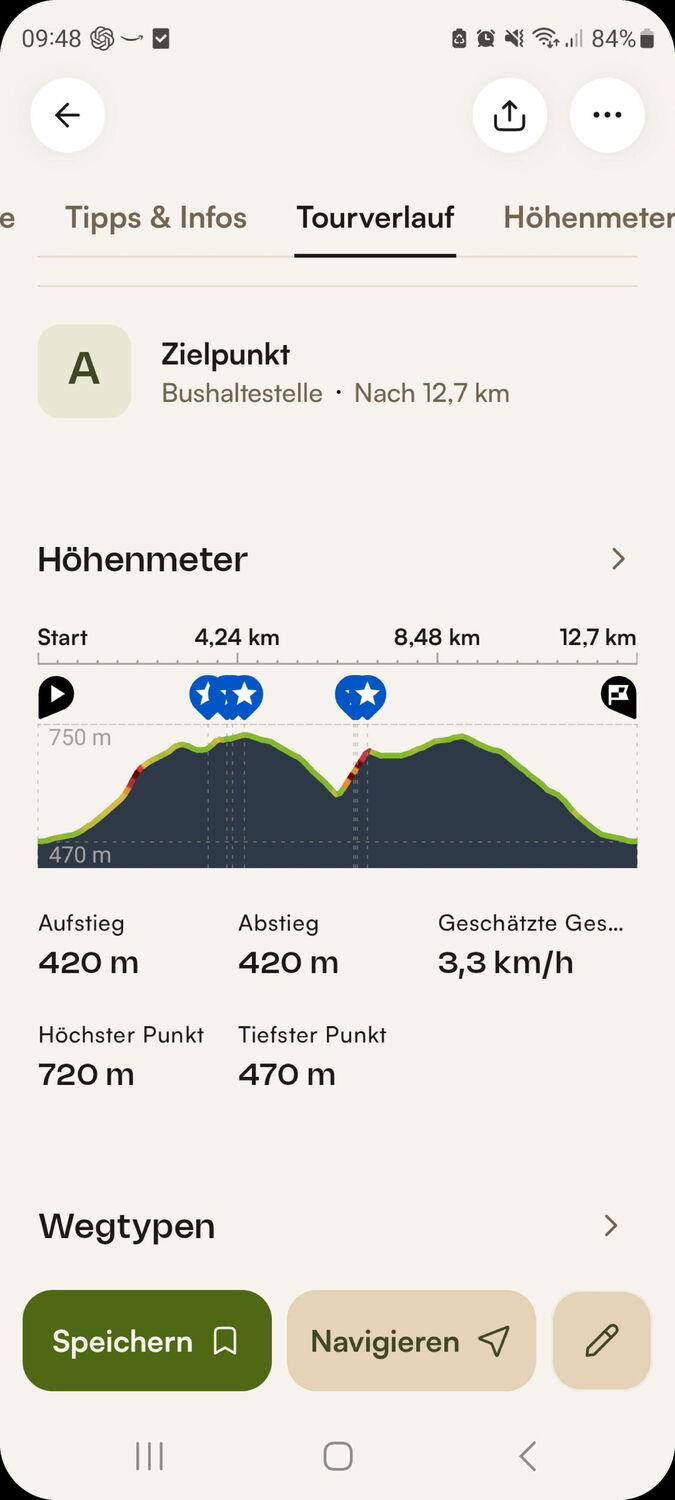Save the tour with Speichern
The image size is (675, 1500).
(147, 1341)
